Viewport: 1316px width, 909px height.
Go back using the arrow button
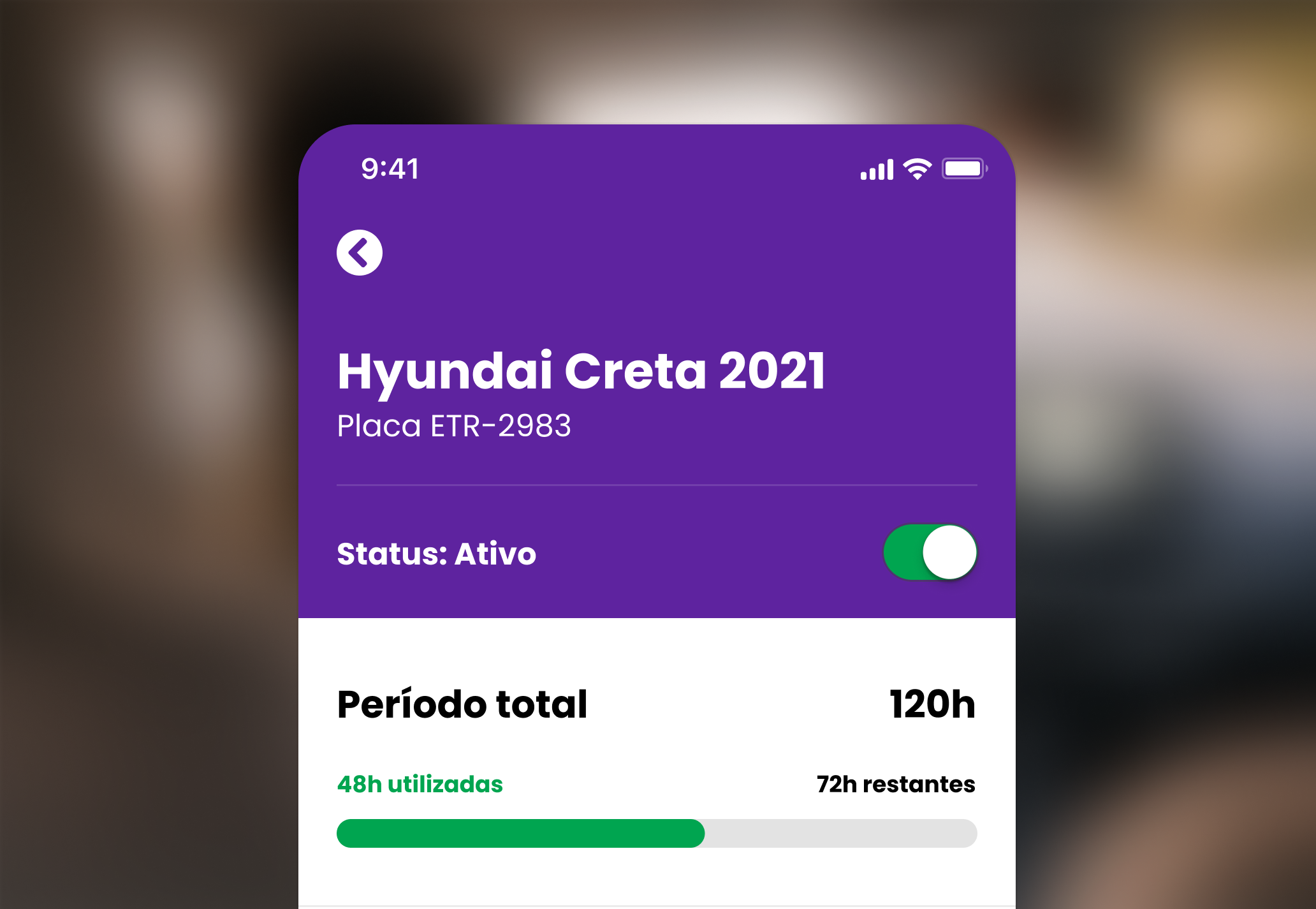pos(360,253)
